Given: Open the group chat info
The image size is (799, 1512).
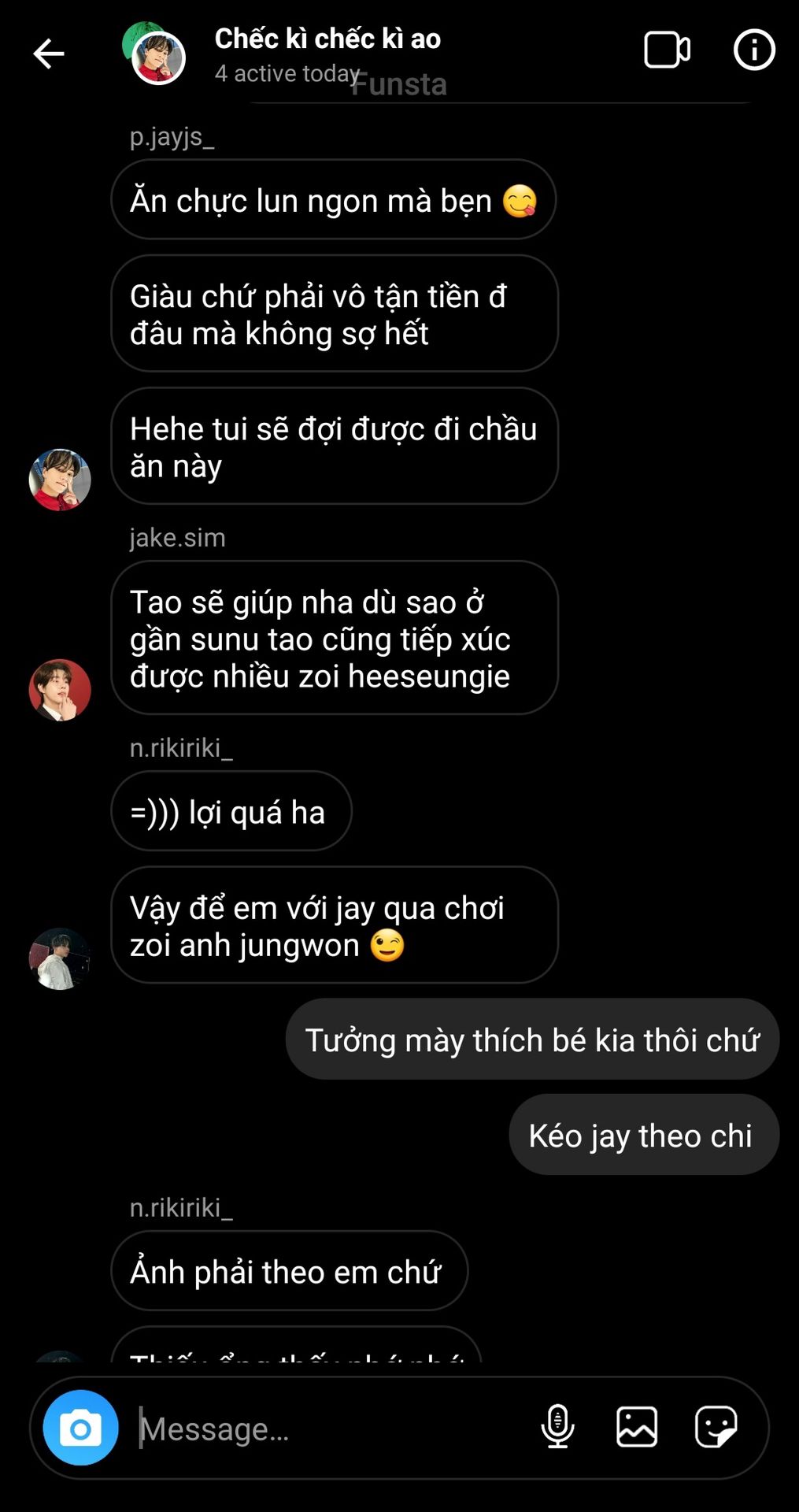Looking at the screenshot, I should [753, 50].
